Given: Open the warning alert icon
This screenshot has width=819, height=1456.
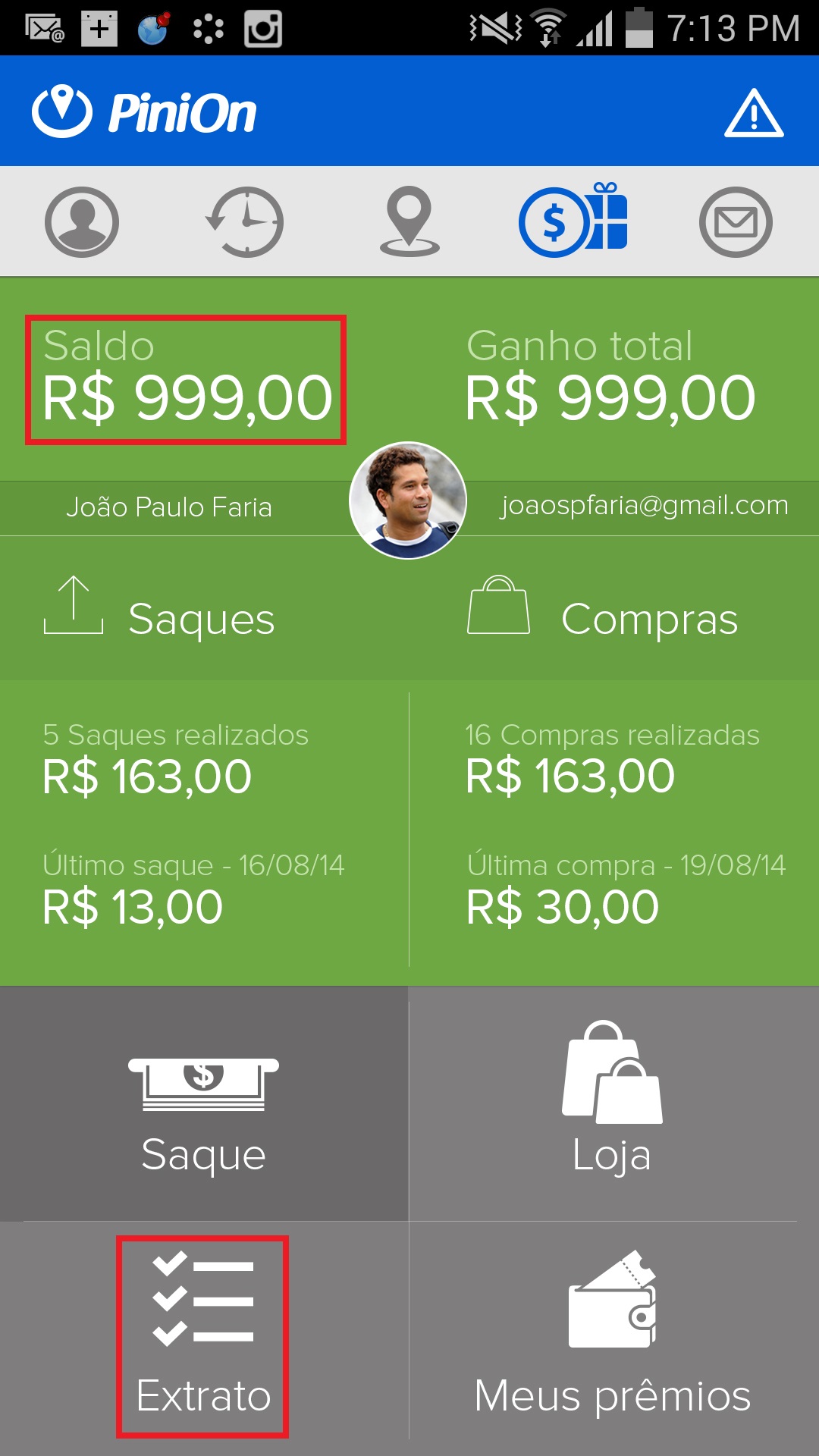Looking at the screenshot, I should click(x=754, y=114).
